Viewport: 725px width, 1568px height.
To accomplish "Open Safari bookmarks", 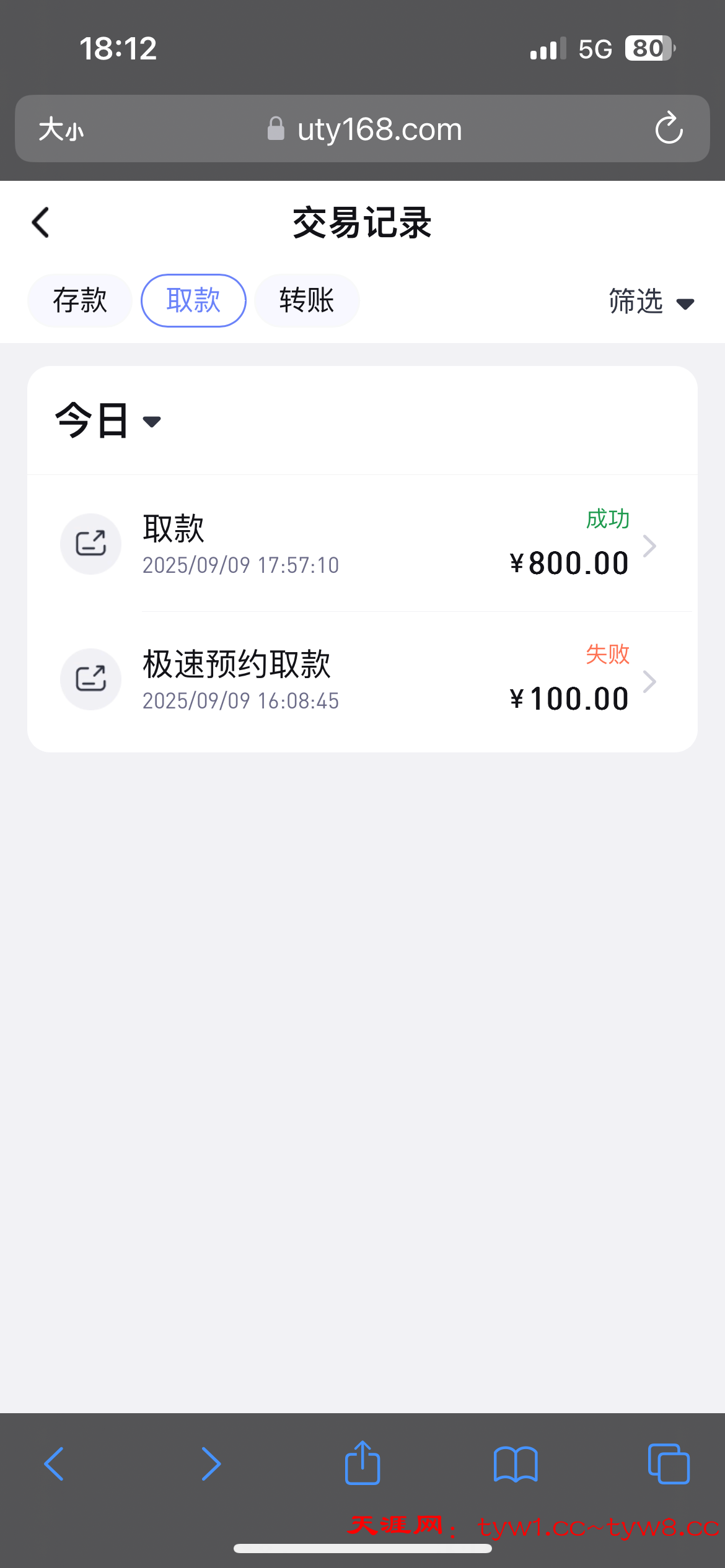I will (516, 1464).
